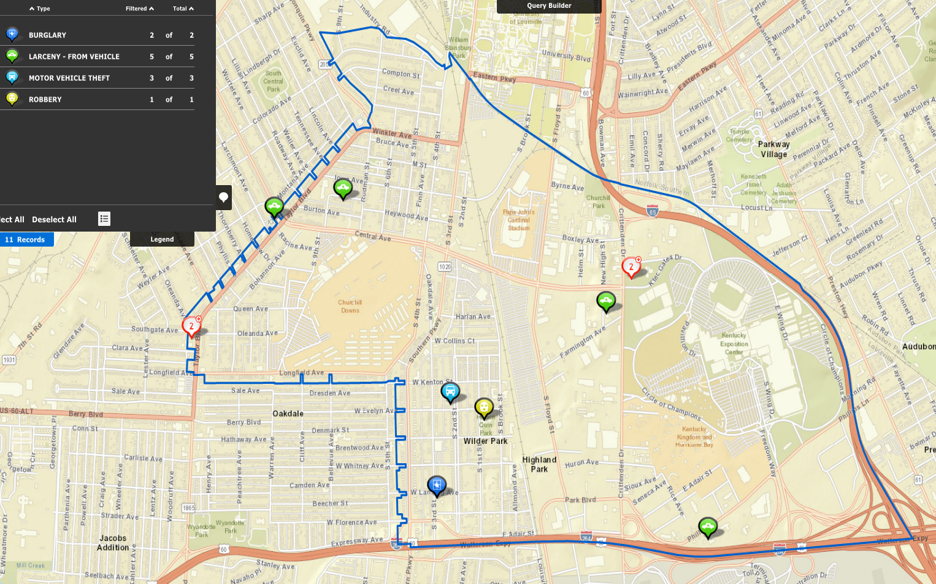Image resolution: width=936 pixels, height=584 pixels.
Task: Tap Select All
Action: [10, 220]
